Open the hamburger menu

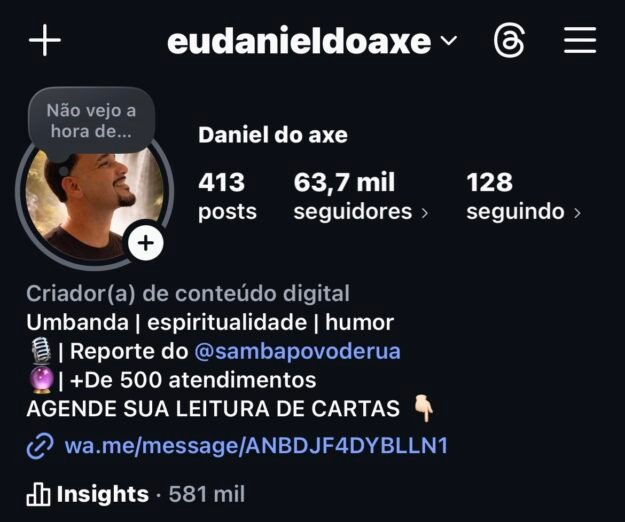pyautogui.click(x=580, y=41)
